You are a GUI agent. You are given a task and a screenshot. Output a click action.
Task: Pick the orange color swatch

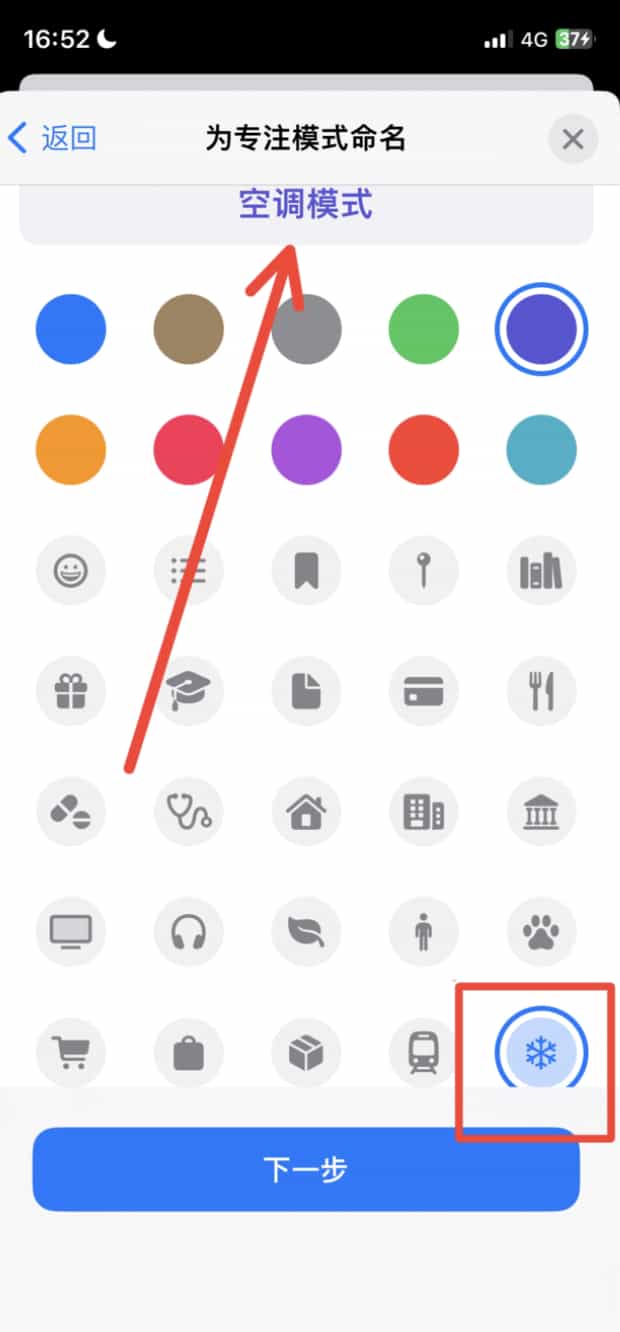71,449
